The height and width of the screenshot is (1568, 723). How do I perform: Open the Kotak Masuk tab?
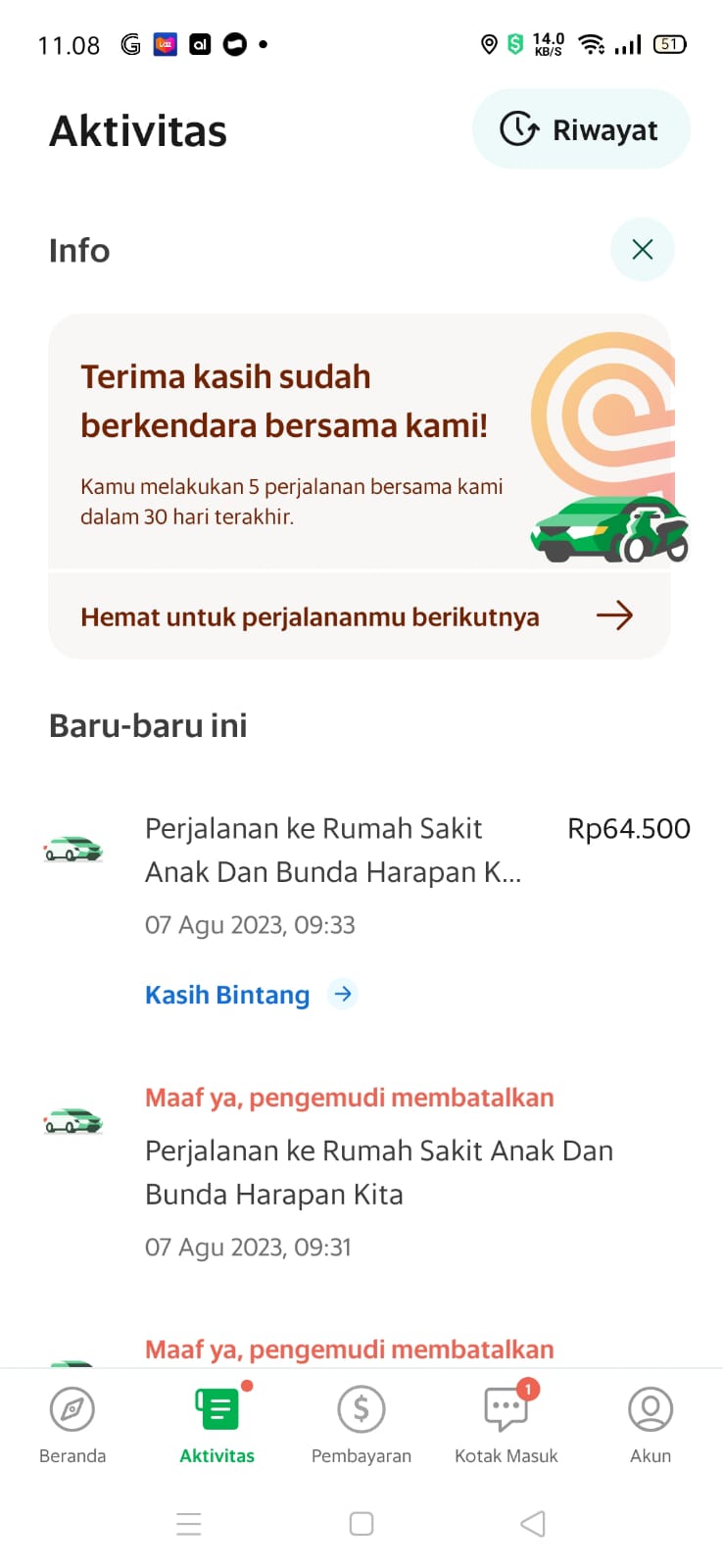click(506, 1425)
